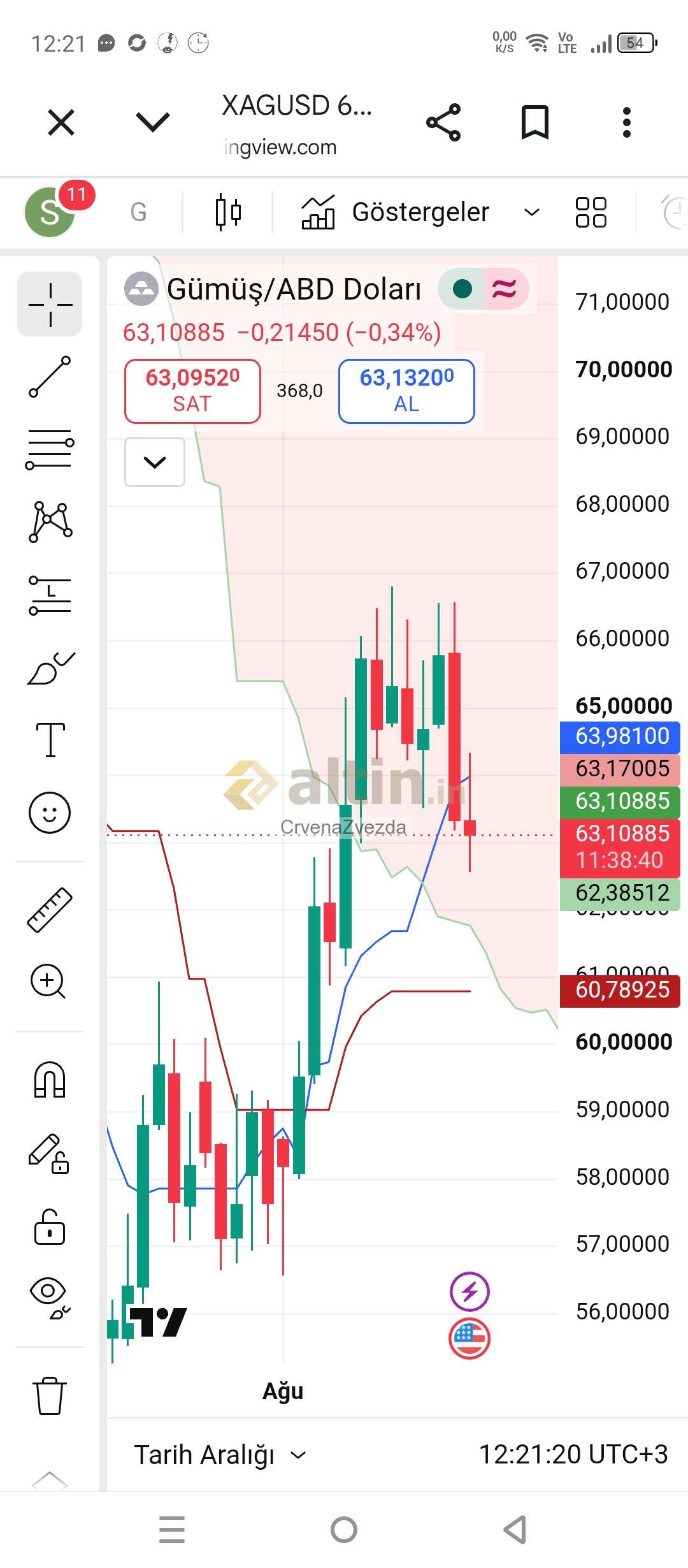Open the Göstergeler indicators menu
This screenshot has height=1568, width=688.
pos(420,212)
